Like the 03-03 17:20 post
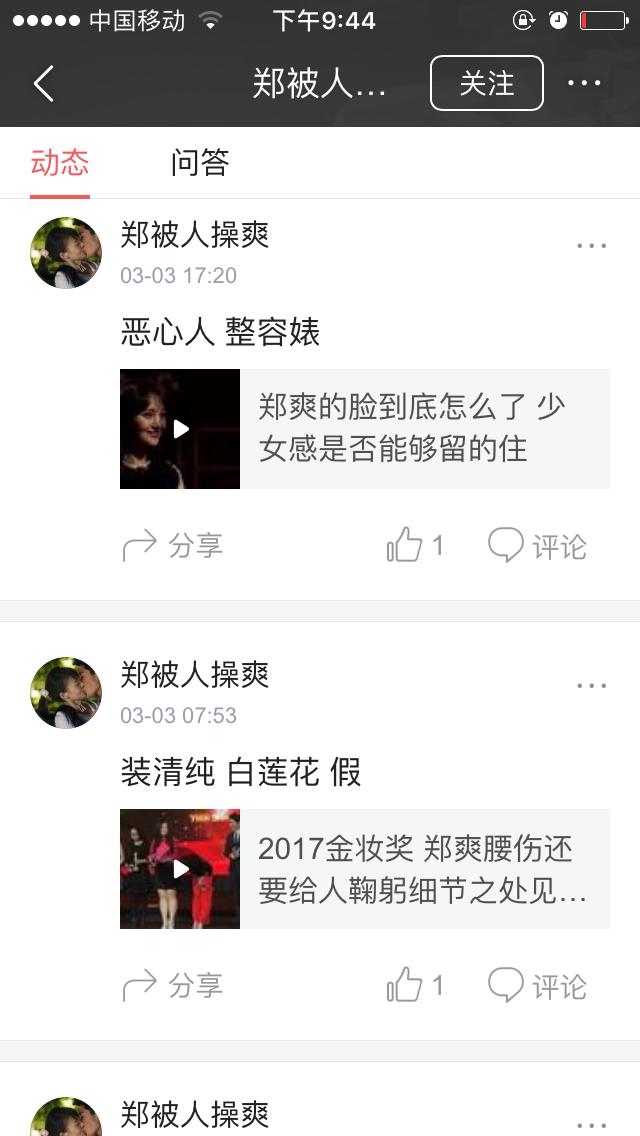 tap(414, 546)
